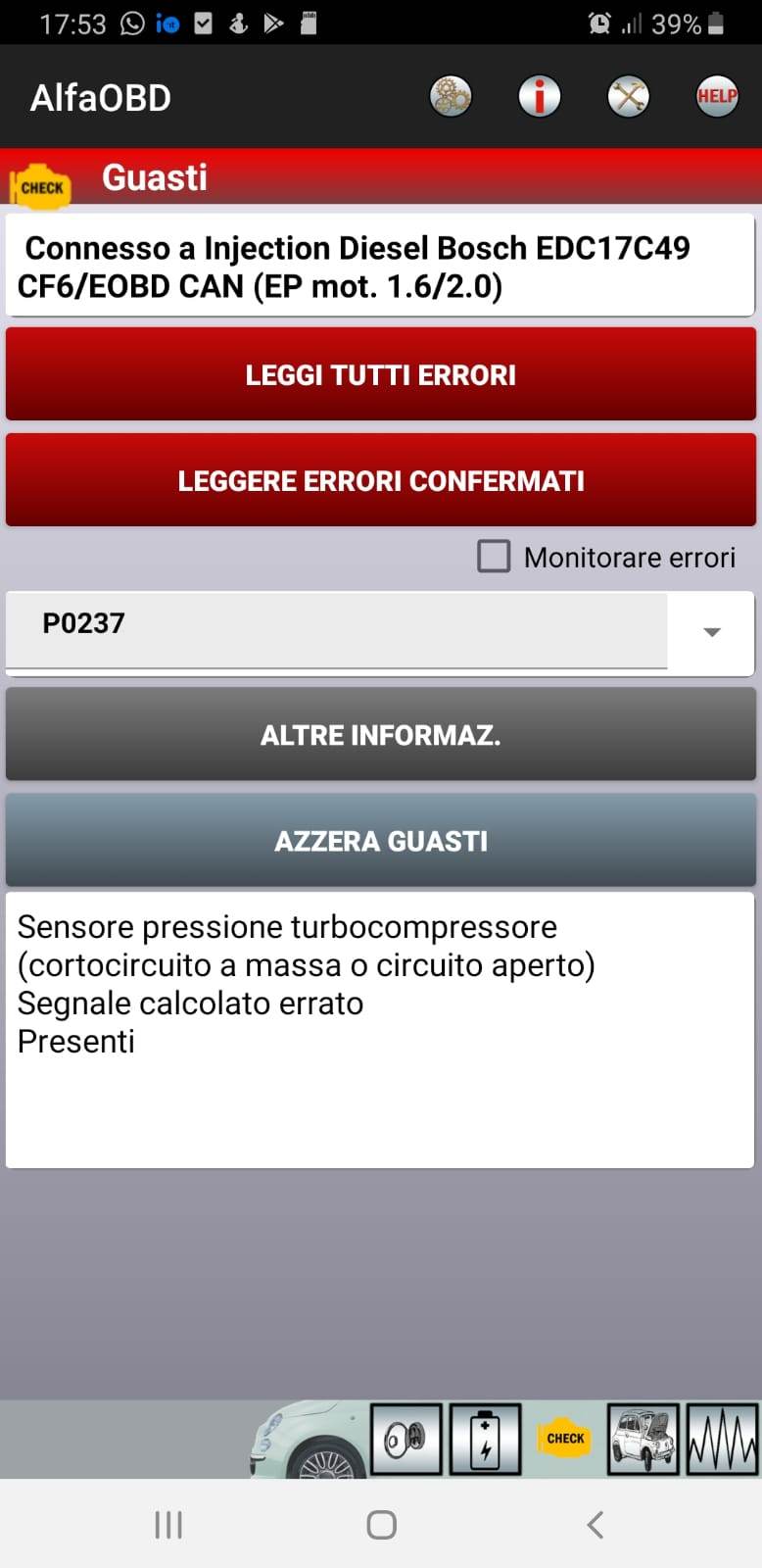Open the waveform graph icon
The image size is (762, 1568).
tap(723, 1440)
